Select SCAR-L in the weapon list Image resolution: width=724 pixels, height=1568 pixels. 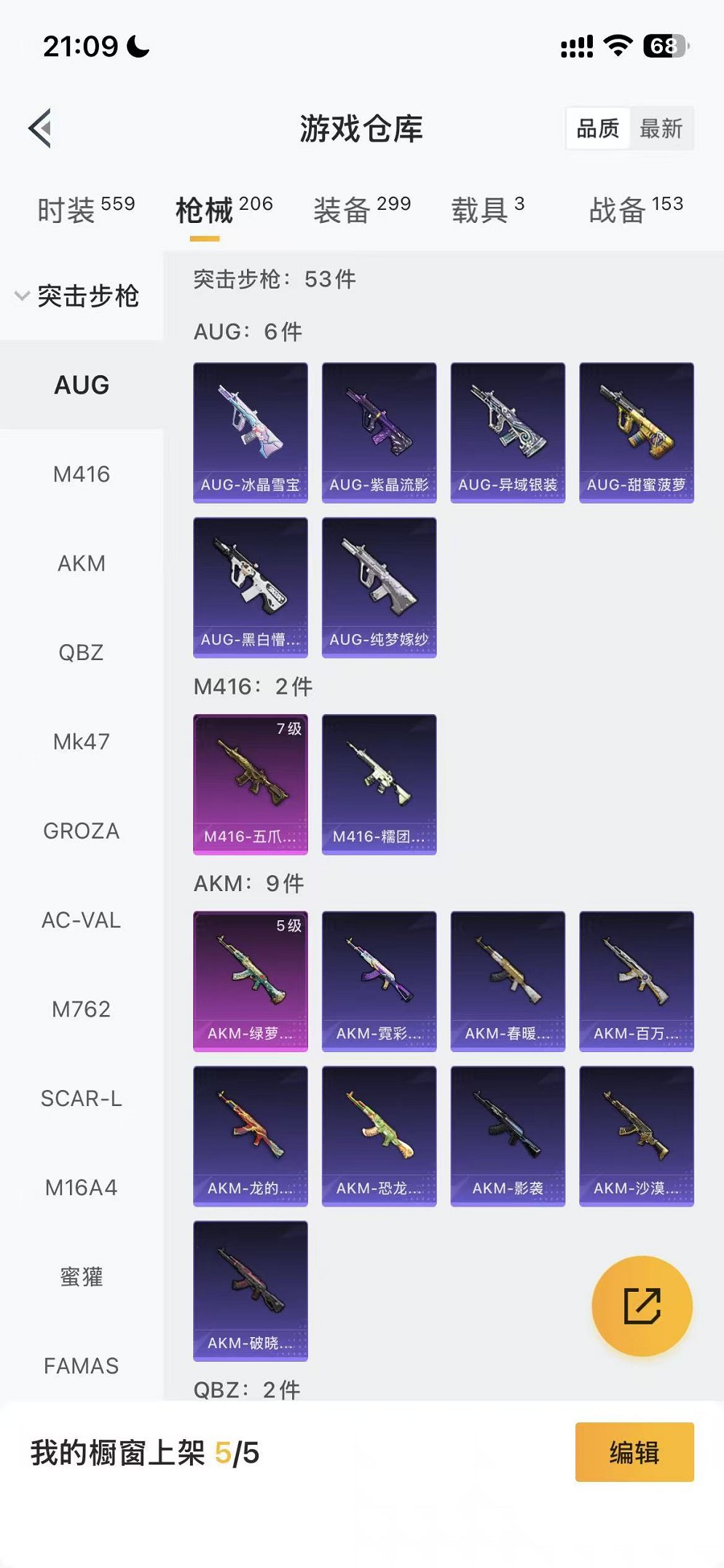pyautogui.click(x=82, y=1098)
